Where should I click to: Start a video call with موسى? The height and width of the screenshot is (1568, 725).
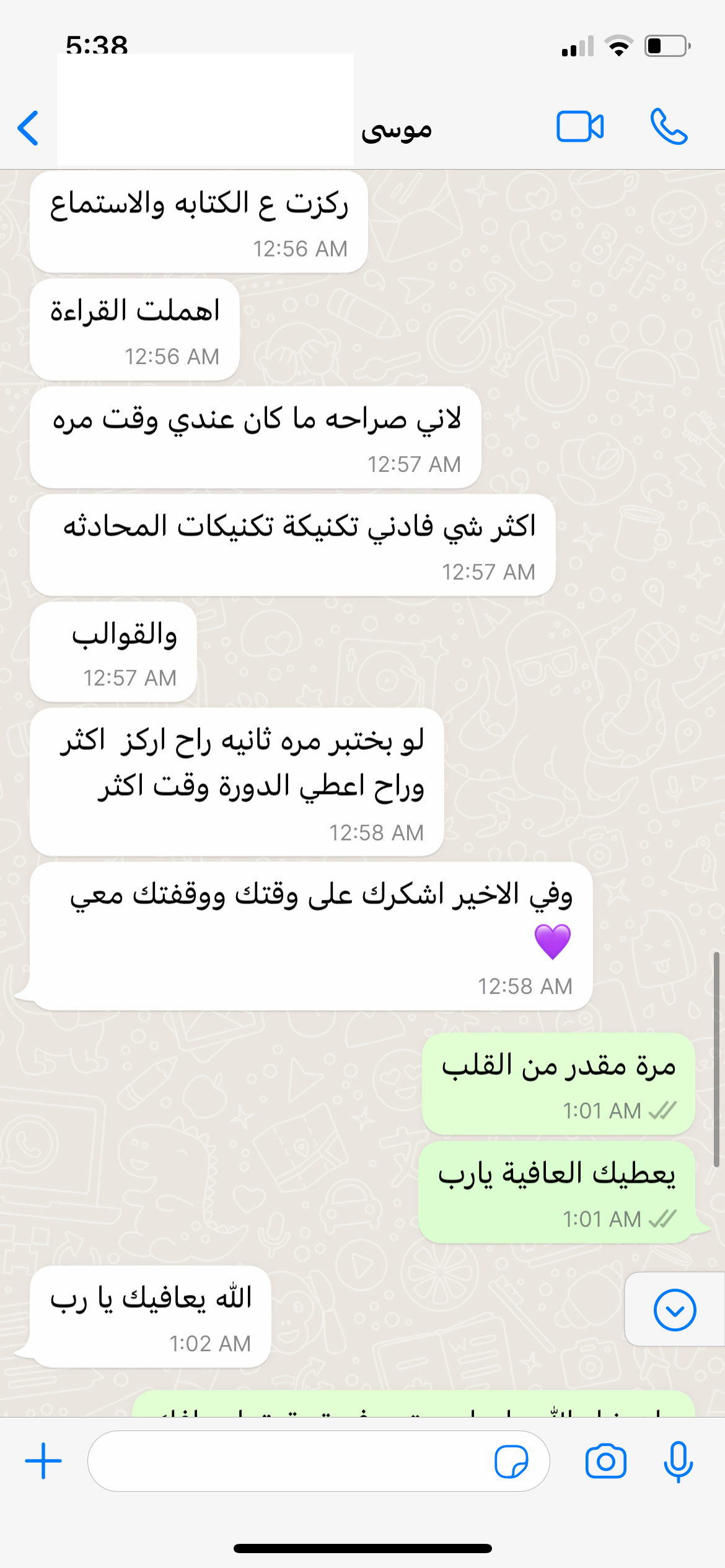(x=580, y=127)
